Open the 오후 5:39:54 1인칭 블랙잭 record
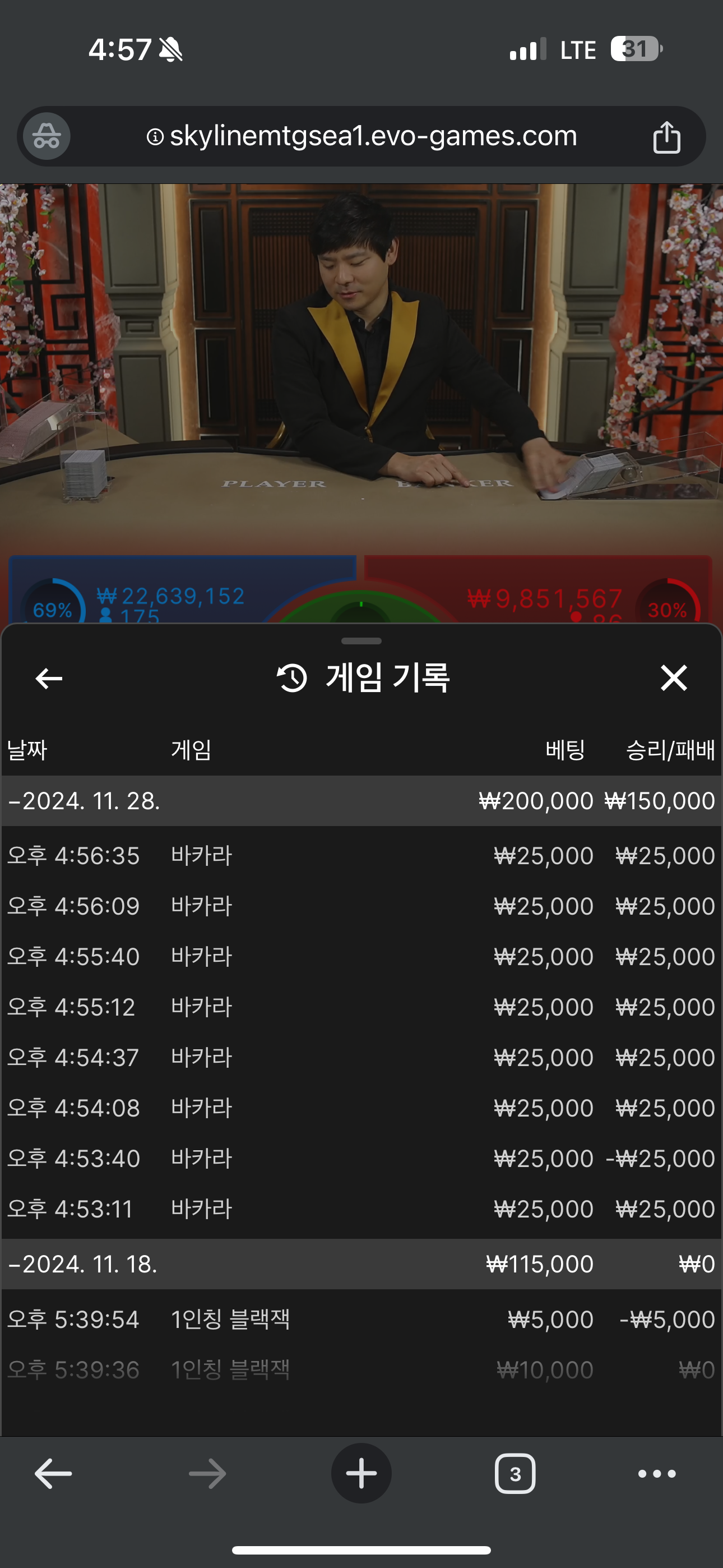The height and width of the screenshot is (1568, 723). click(x=361, y=1320)
